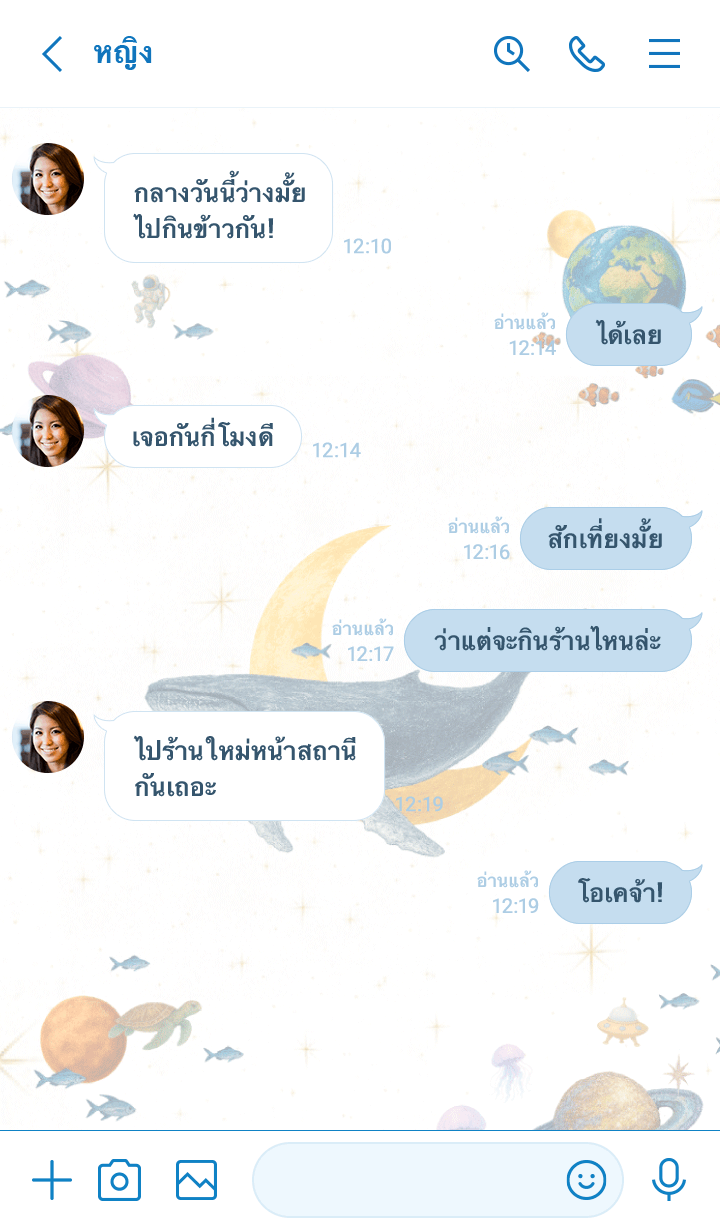Image resolution: width=720 pixels, height=1232 pixels.
Task: Start a voice call with หญิง
Action: 587,54
